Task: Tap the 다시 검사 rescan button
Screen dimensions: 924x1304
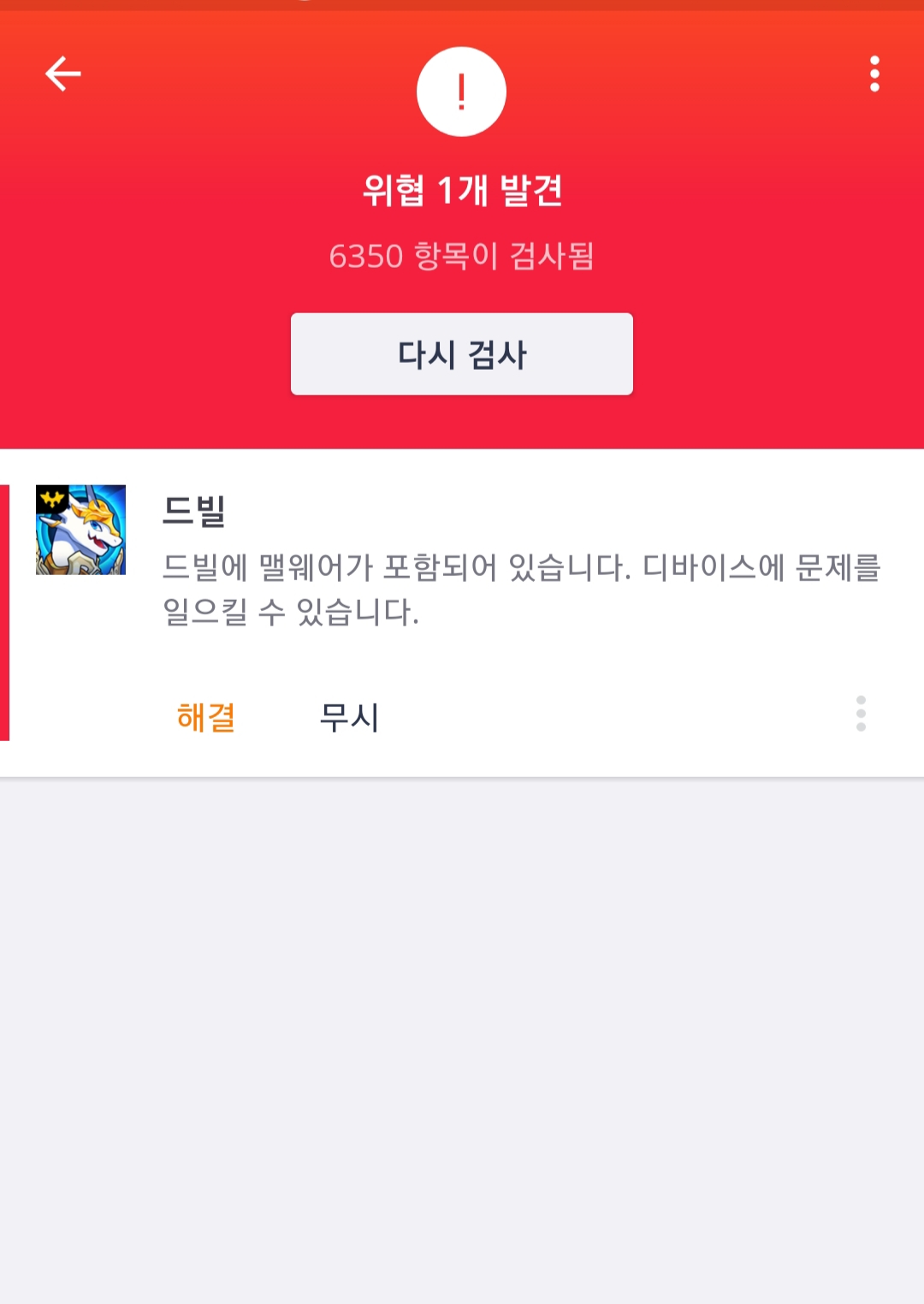Action: (x=461, y=354)
